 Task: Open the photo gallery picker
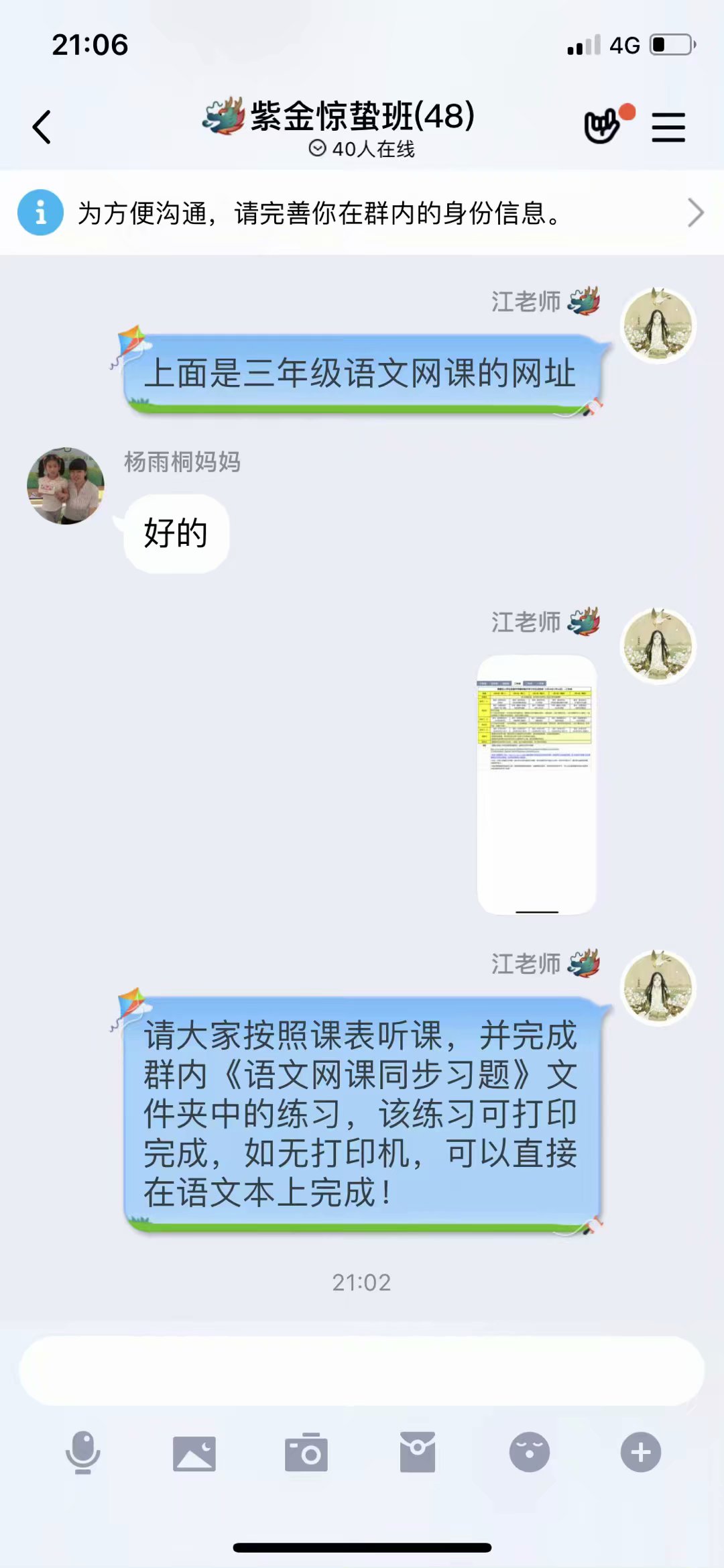194,1453
